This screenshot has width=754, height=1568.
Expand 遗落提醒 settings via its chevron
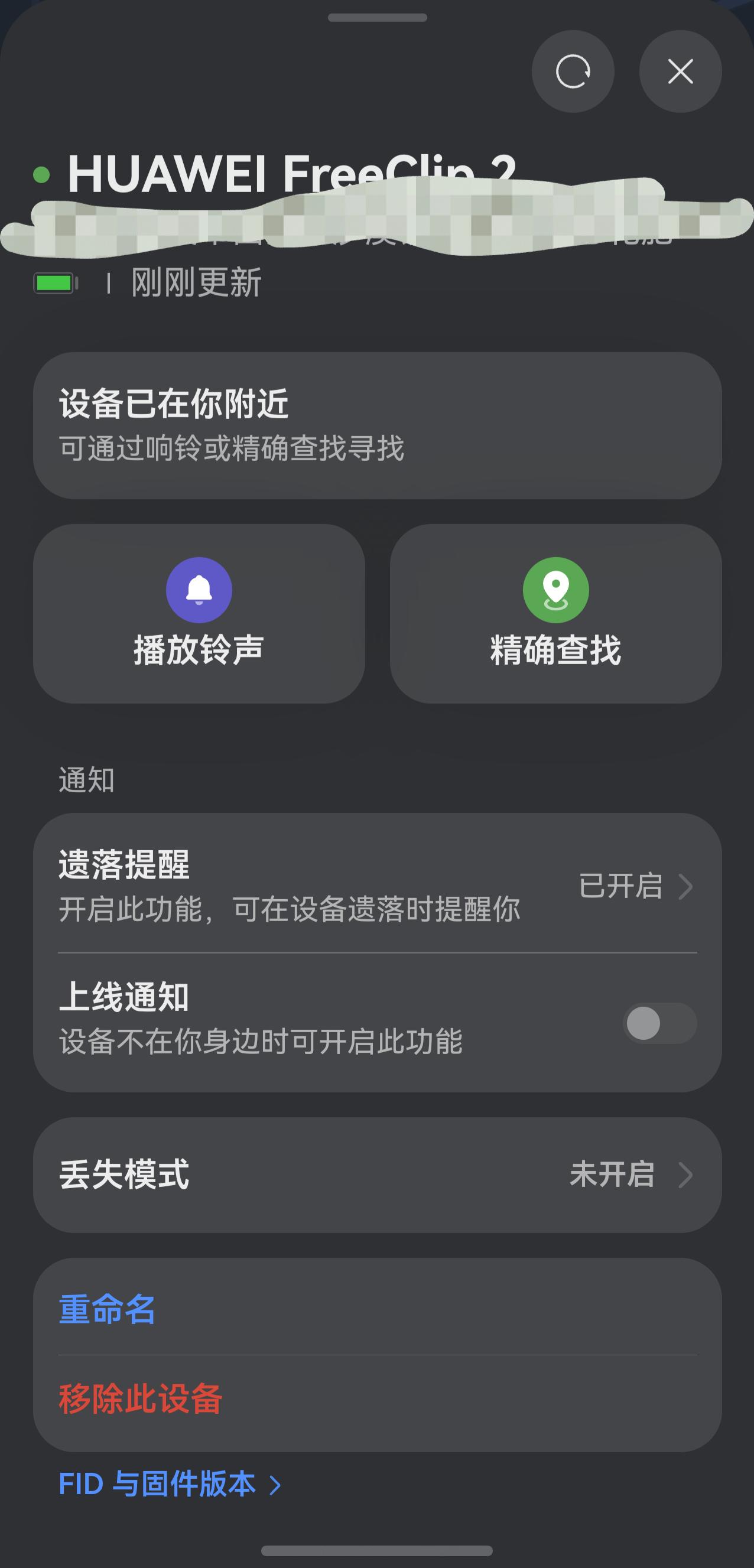click(x=686, y=888)
